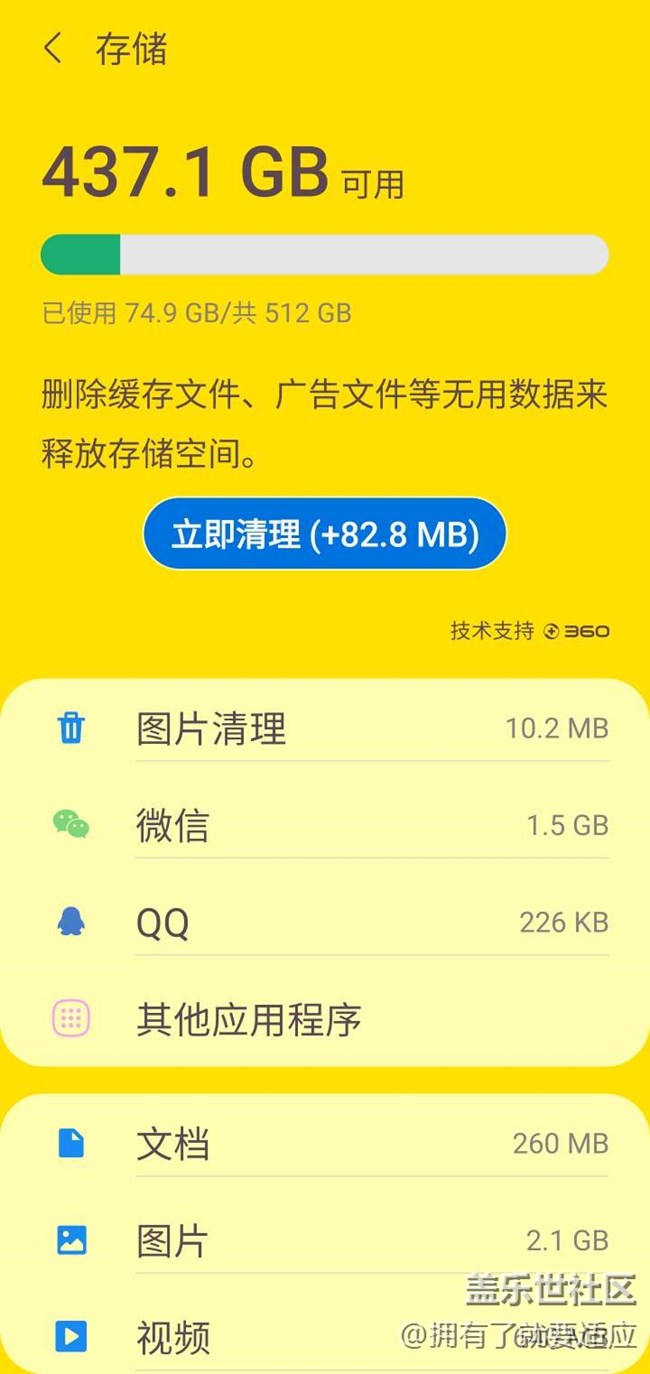Open the 图片 category showing 2.1 GB
This screenshot has height=1374, width=650.
[325, 1240]
